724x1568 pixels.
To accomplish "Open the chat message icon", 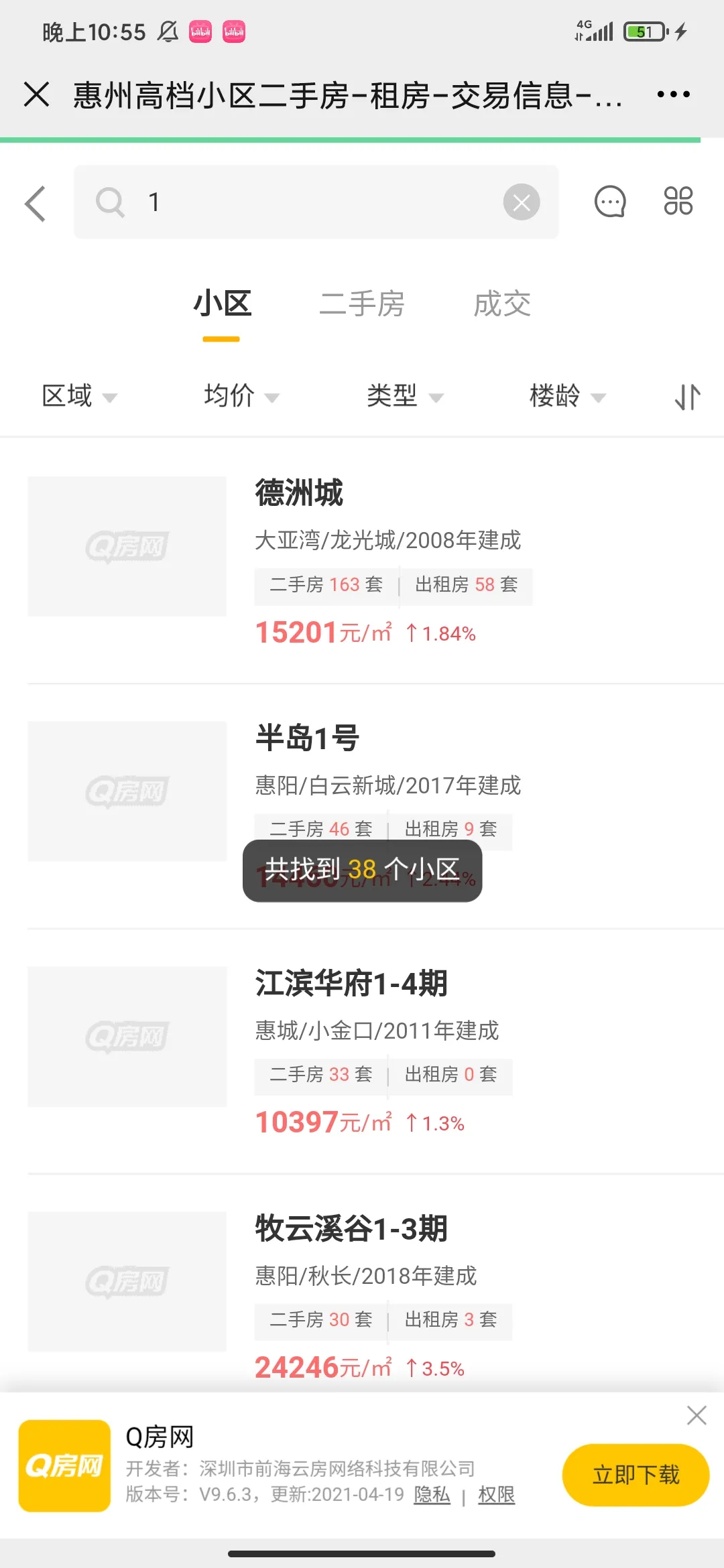I will [610, 201].
